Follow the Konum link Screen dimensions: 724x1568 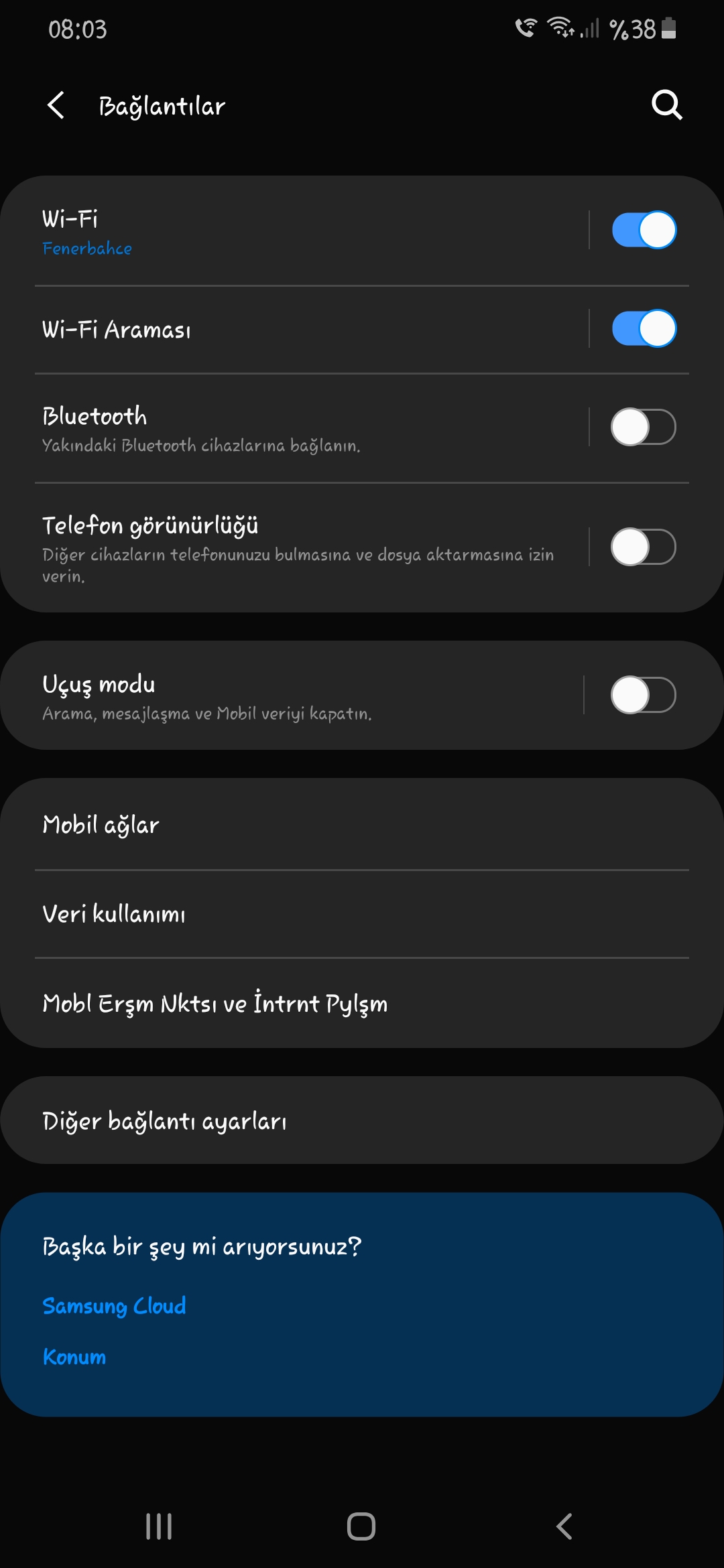[x=74, y=1357]
